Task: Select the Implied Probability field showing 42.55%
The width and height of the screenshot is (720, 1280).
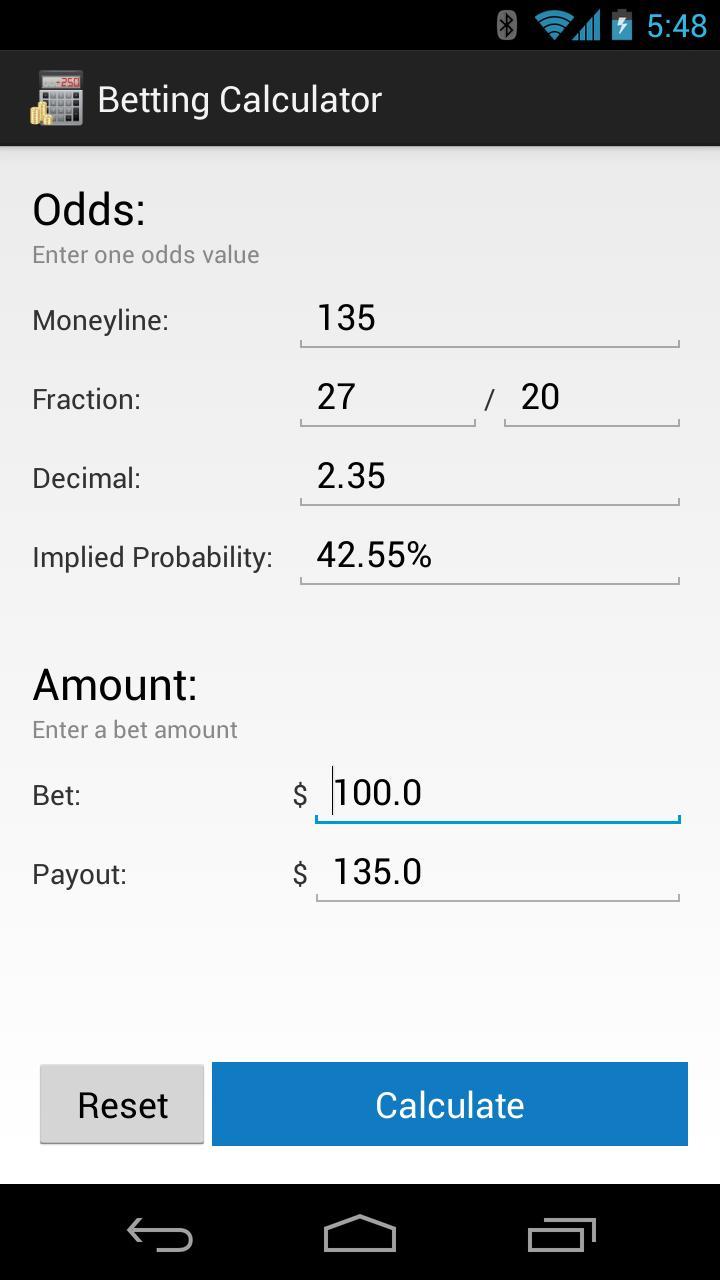Action: point(488,556)
